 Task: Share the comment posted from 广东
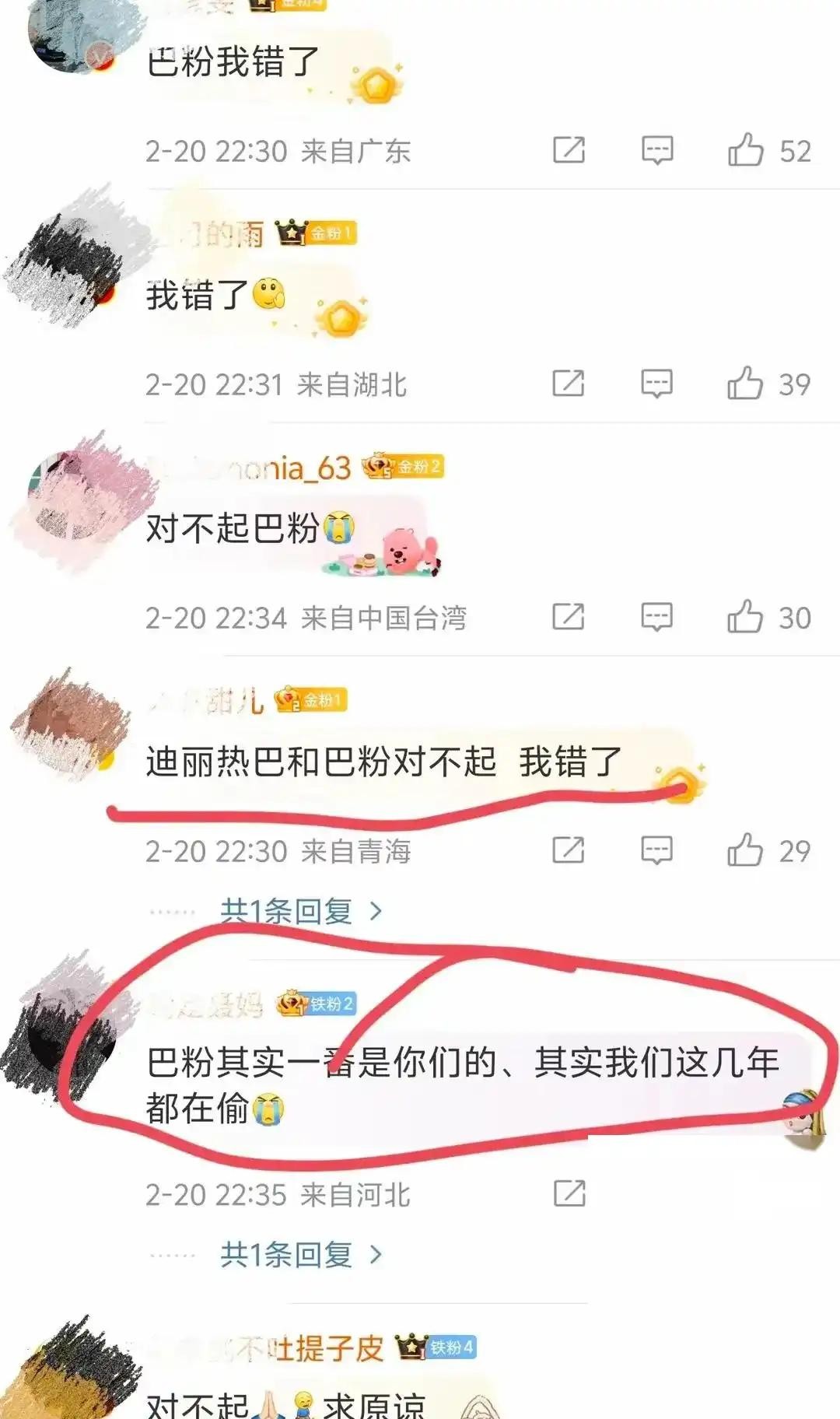click(x=569, y=149)
